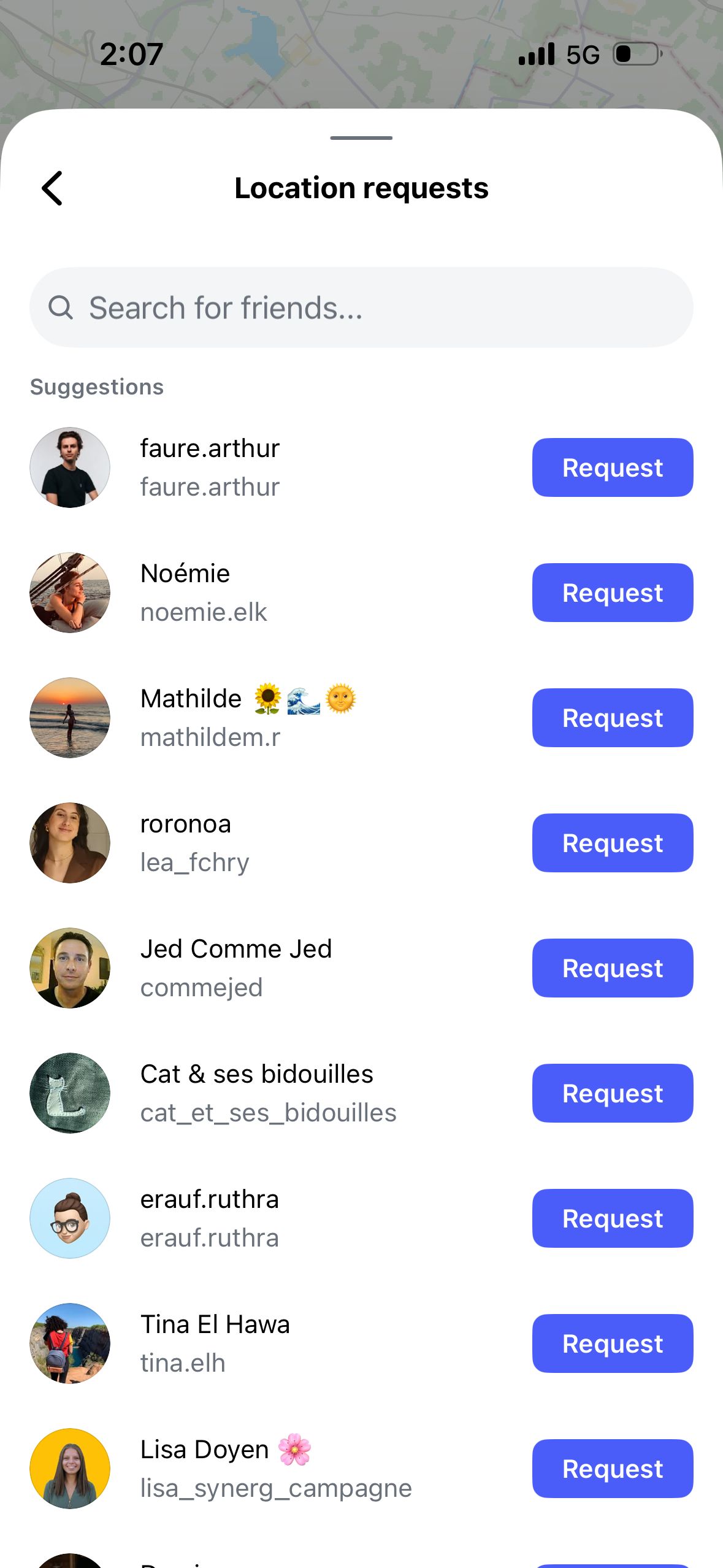Request Tina El Hawa's location
Screen dimensions: 723x1568
click(x=612, y=1343)
